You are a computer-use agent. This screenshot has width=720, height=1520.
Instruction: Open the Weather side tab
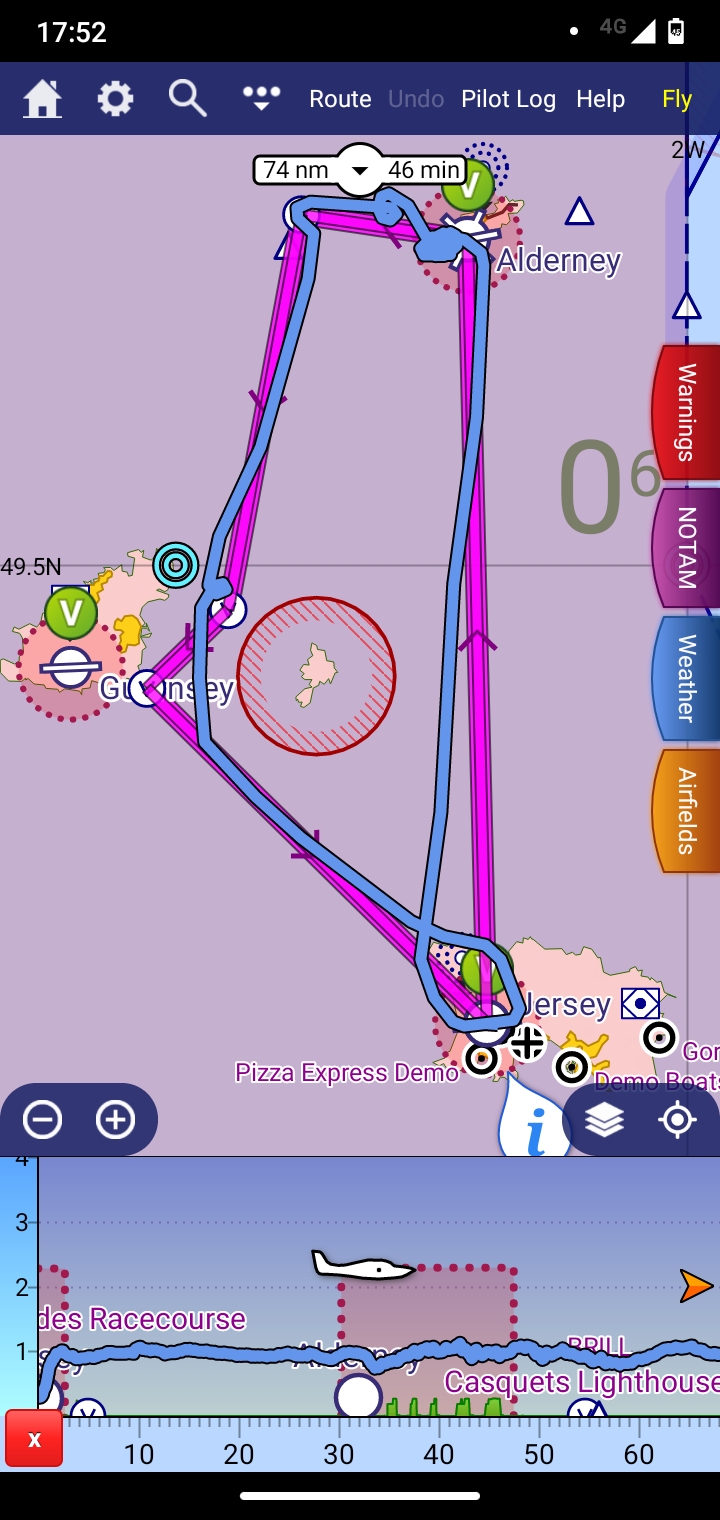pos(686,678)
